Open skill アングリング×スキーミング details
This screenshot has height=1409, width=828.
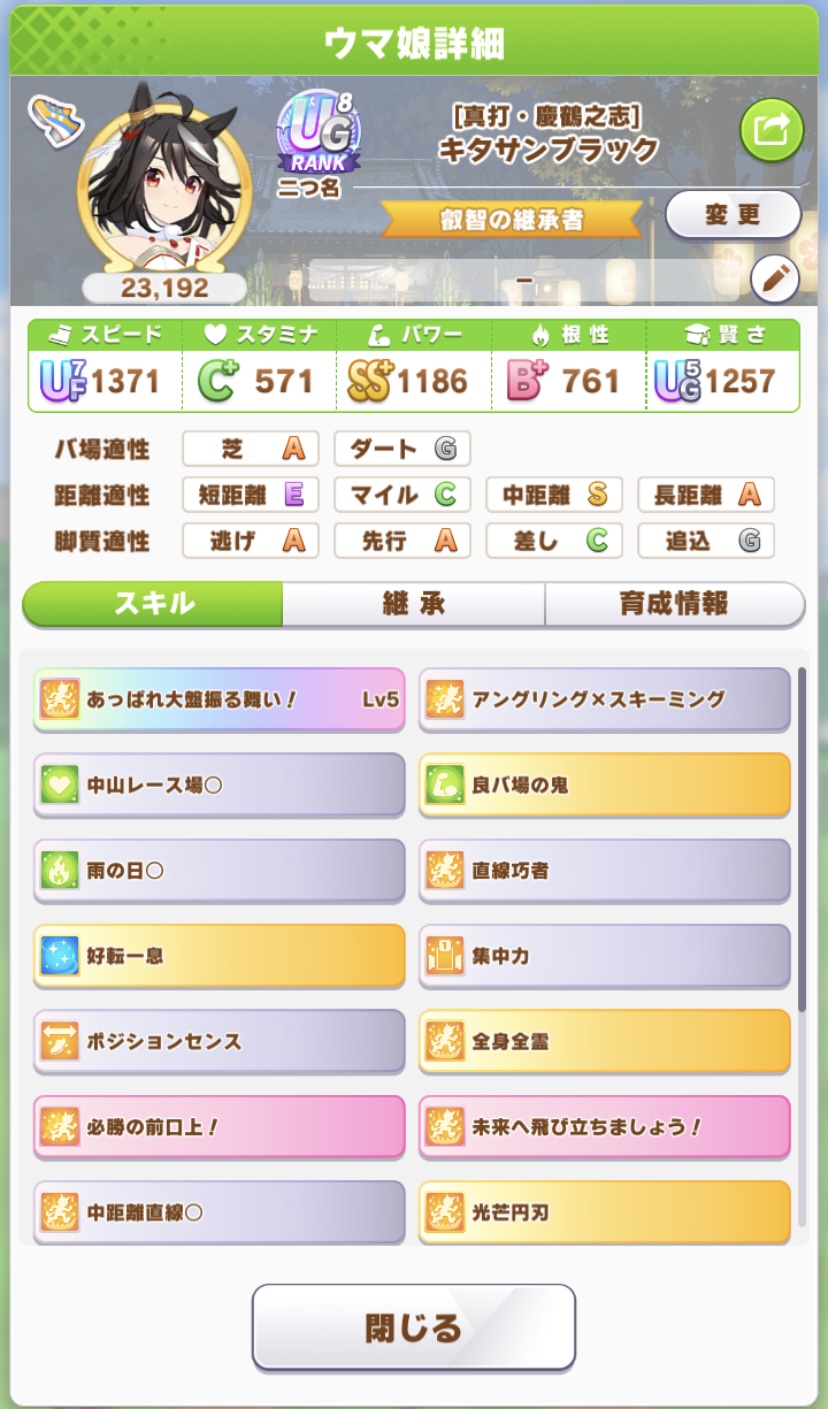[604, 699]
